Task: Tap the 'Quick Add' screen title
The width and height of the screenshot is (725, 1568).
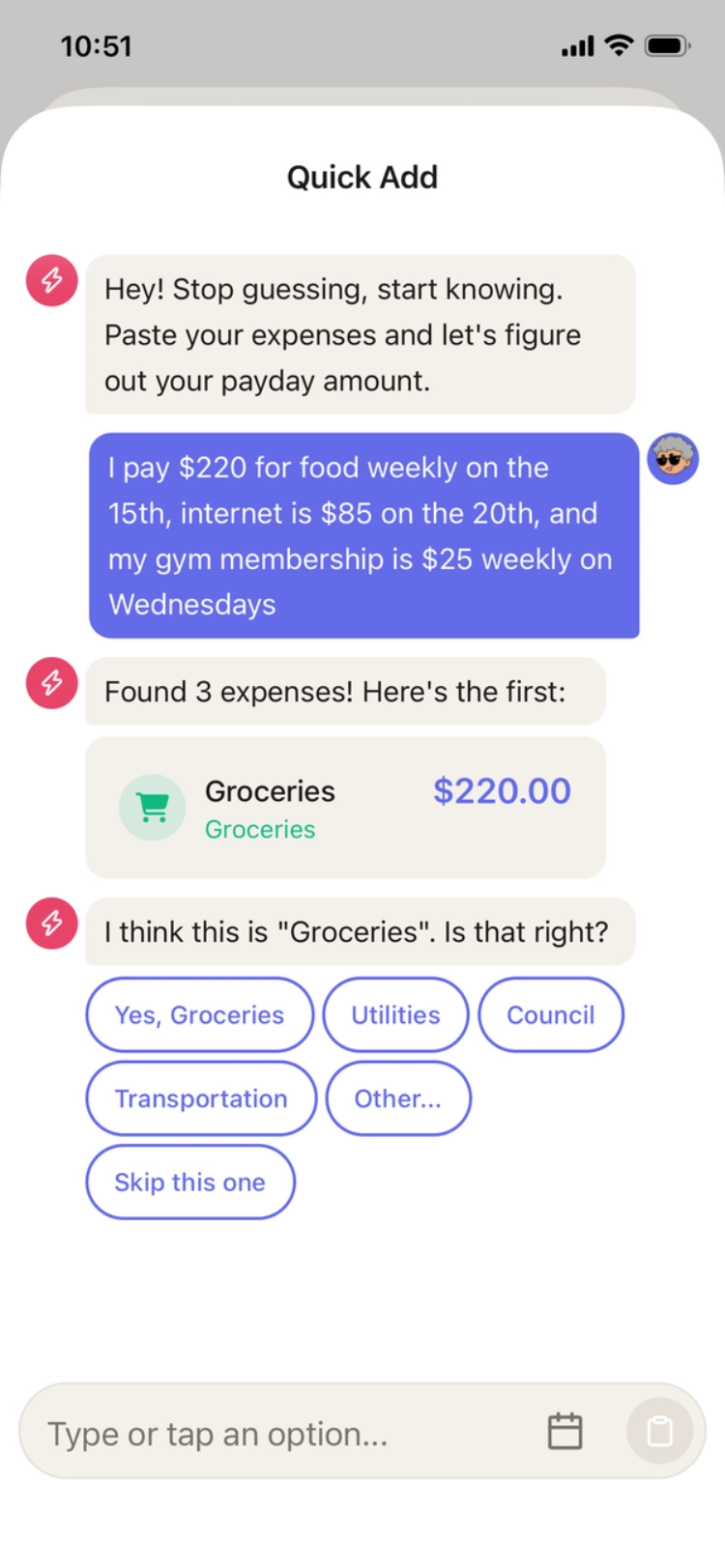Action: pos(362,177)
